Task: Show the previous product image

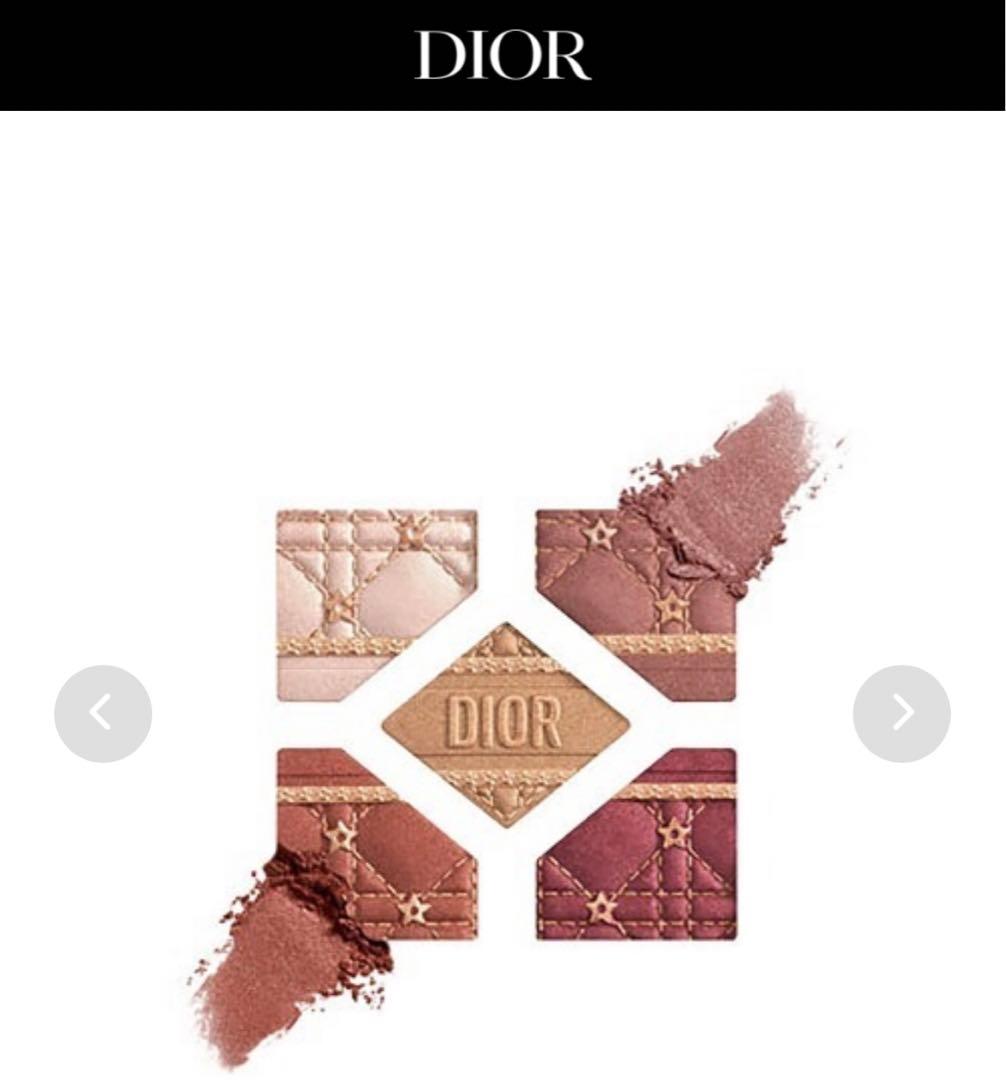Action: pyautogui.click(x=102, y=713)
